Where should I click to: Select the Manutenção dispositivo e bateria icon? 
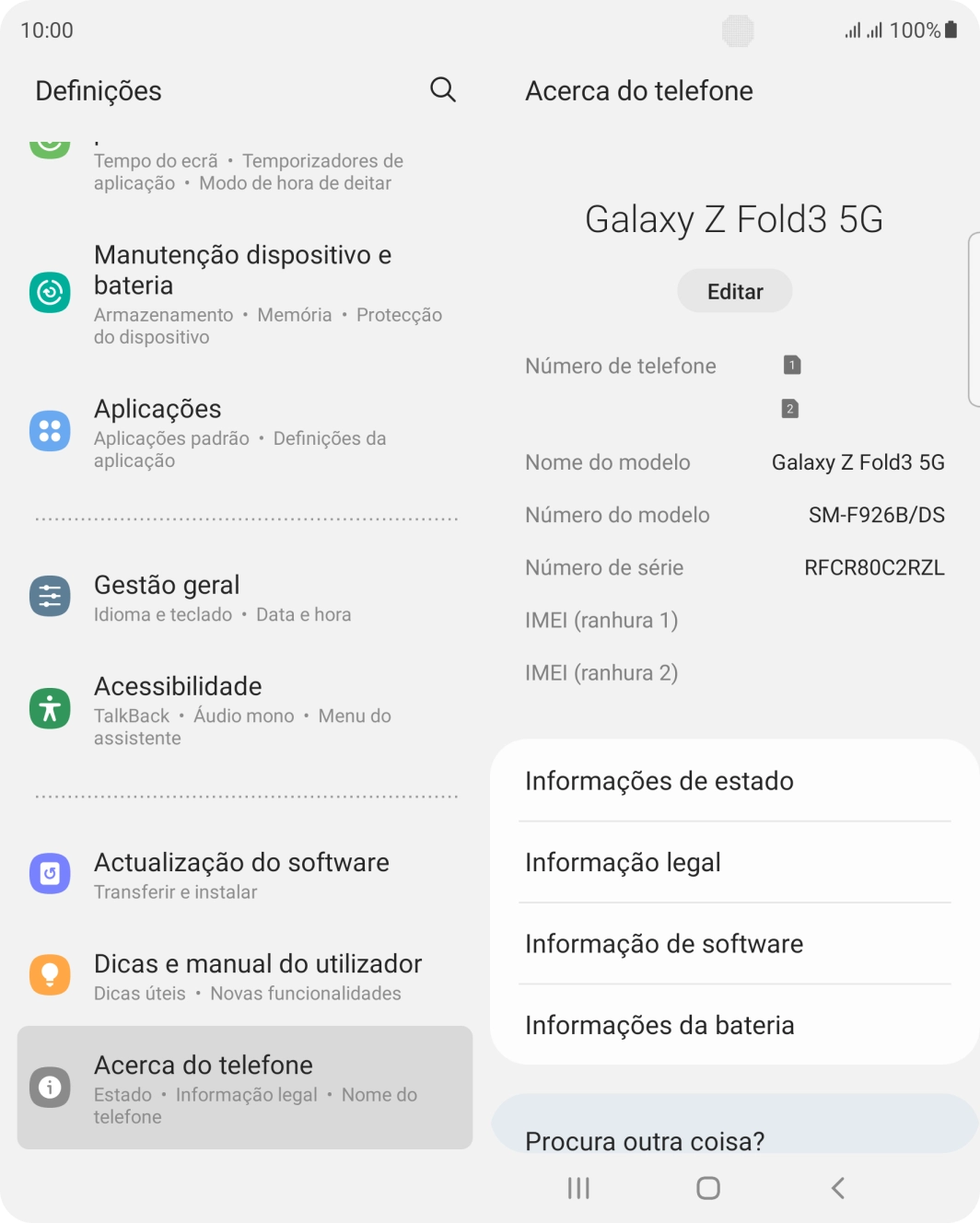click(51, 292)
